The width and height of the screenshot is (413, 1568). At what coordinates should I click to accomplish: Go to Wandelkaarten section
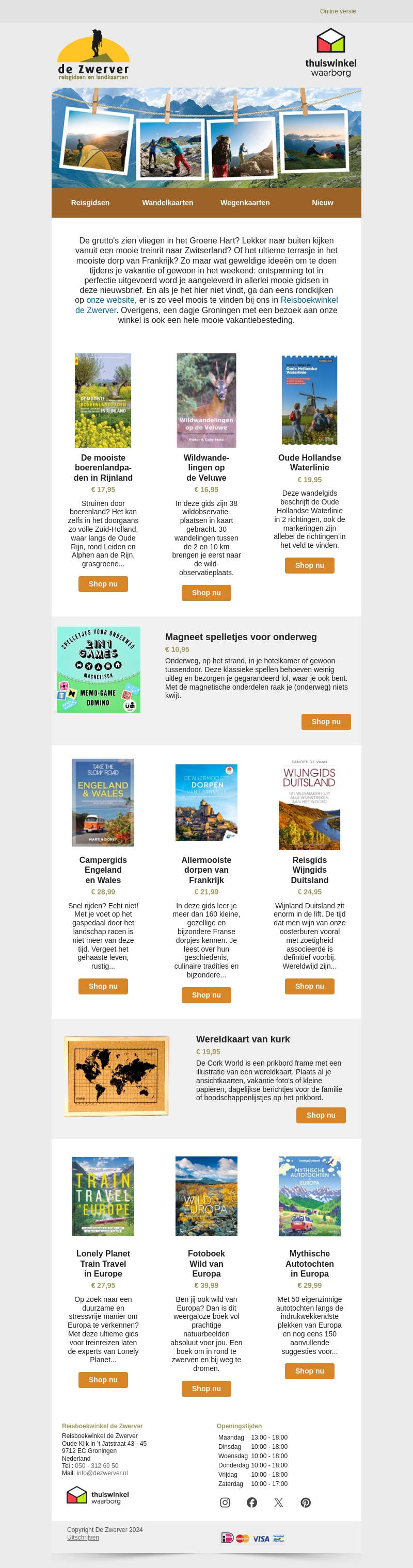point(167,203)
